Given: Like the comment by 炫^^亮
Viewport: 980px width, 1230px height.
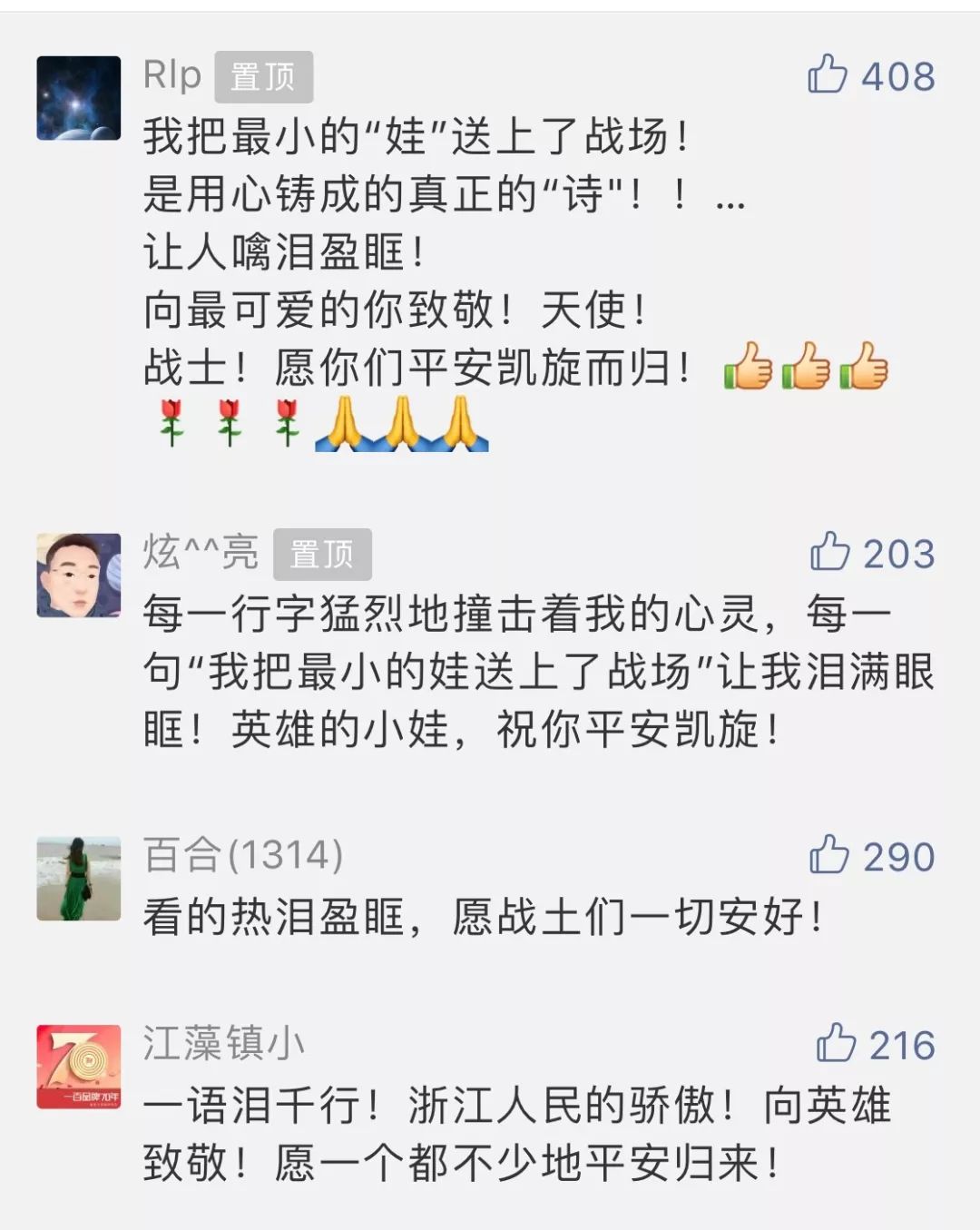Looking at the screenshot, I should (x=829, y=552).
